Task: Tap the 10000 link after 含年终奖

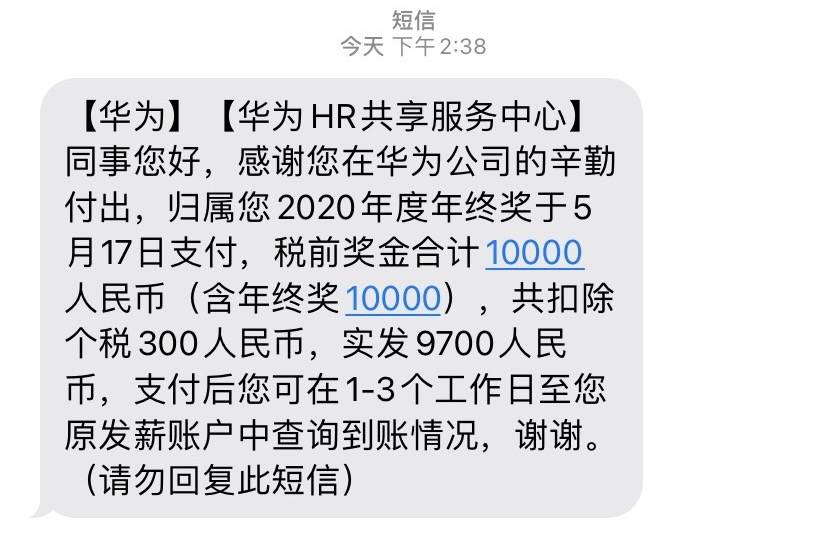Action: point(393,299)
